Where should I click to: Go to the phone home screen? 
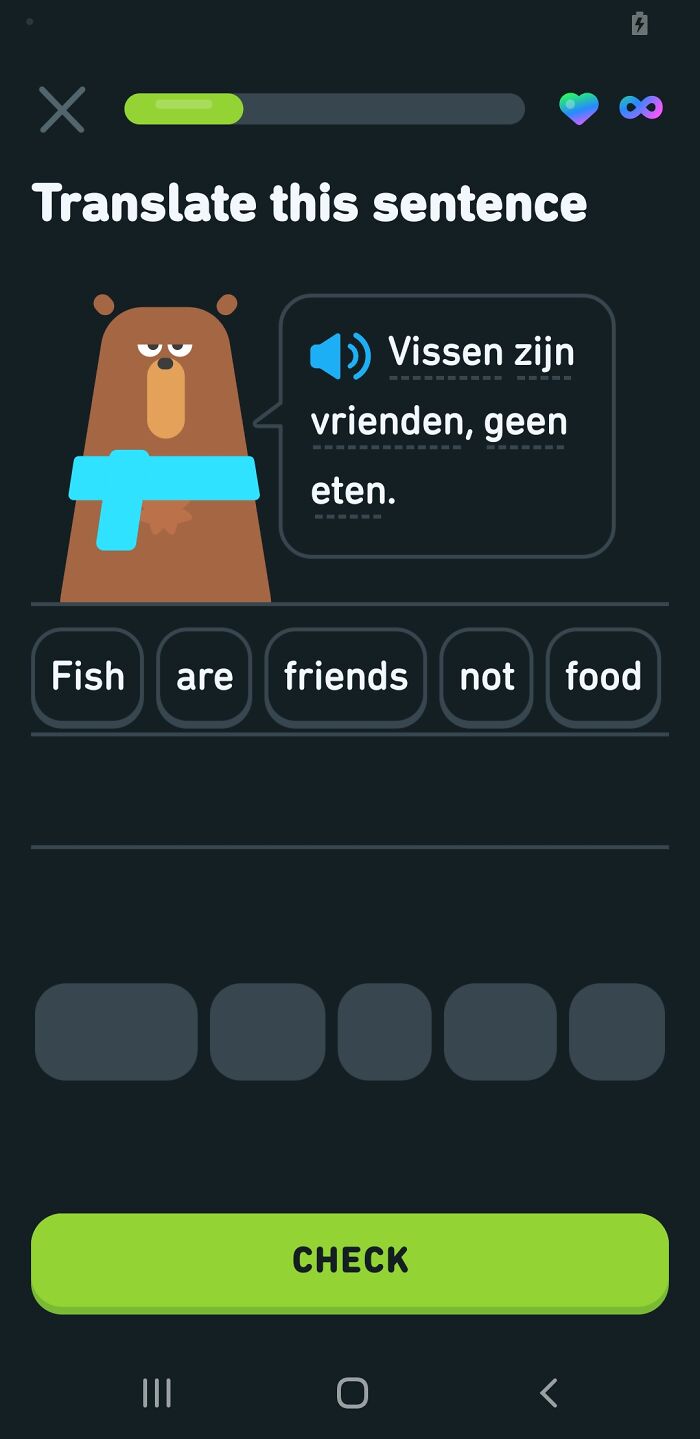click(x=352, y=1392)
